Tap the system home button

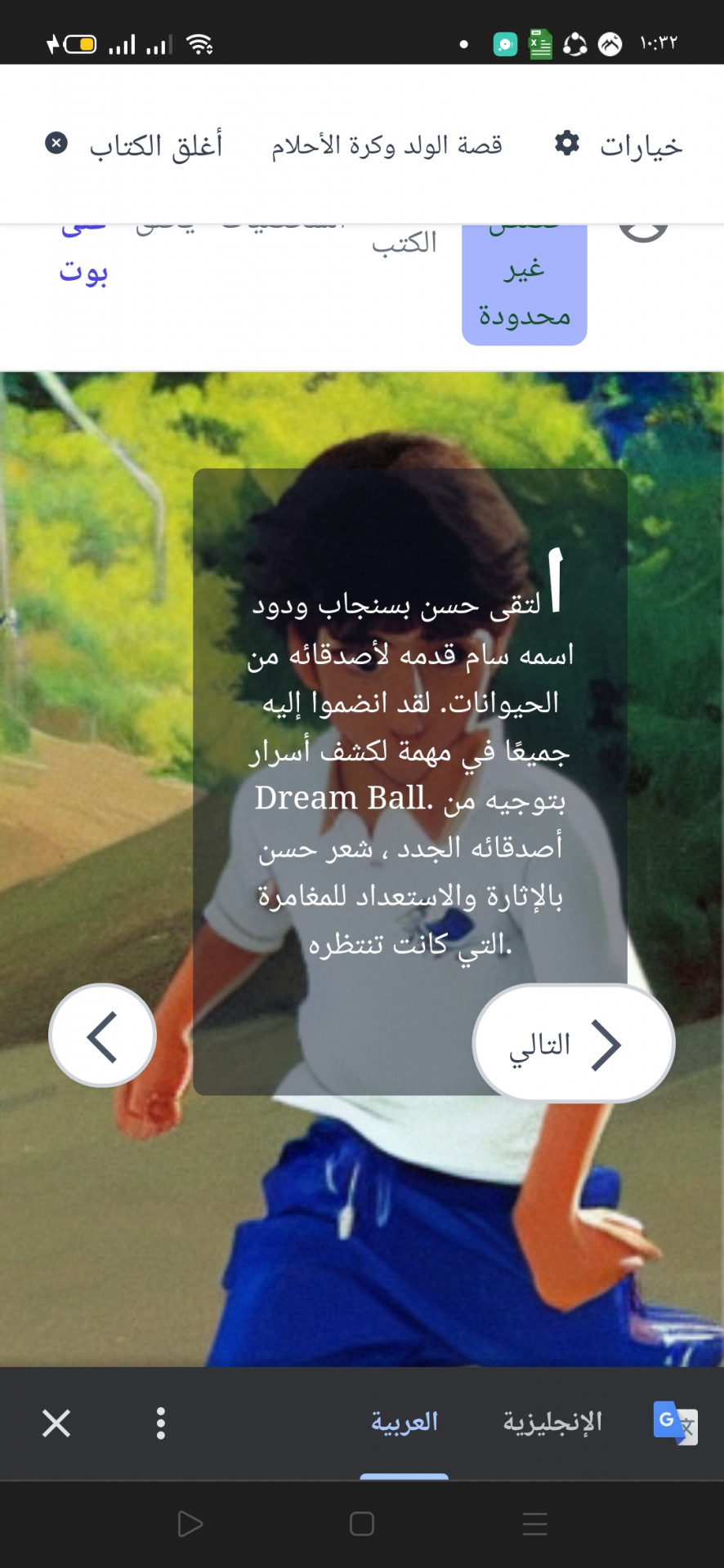(x=361, y=1524)
